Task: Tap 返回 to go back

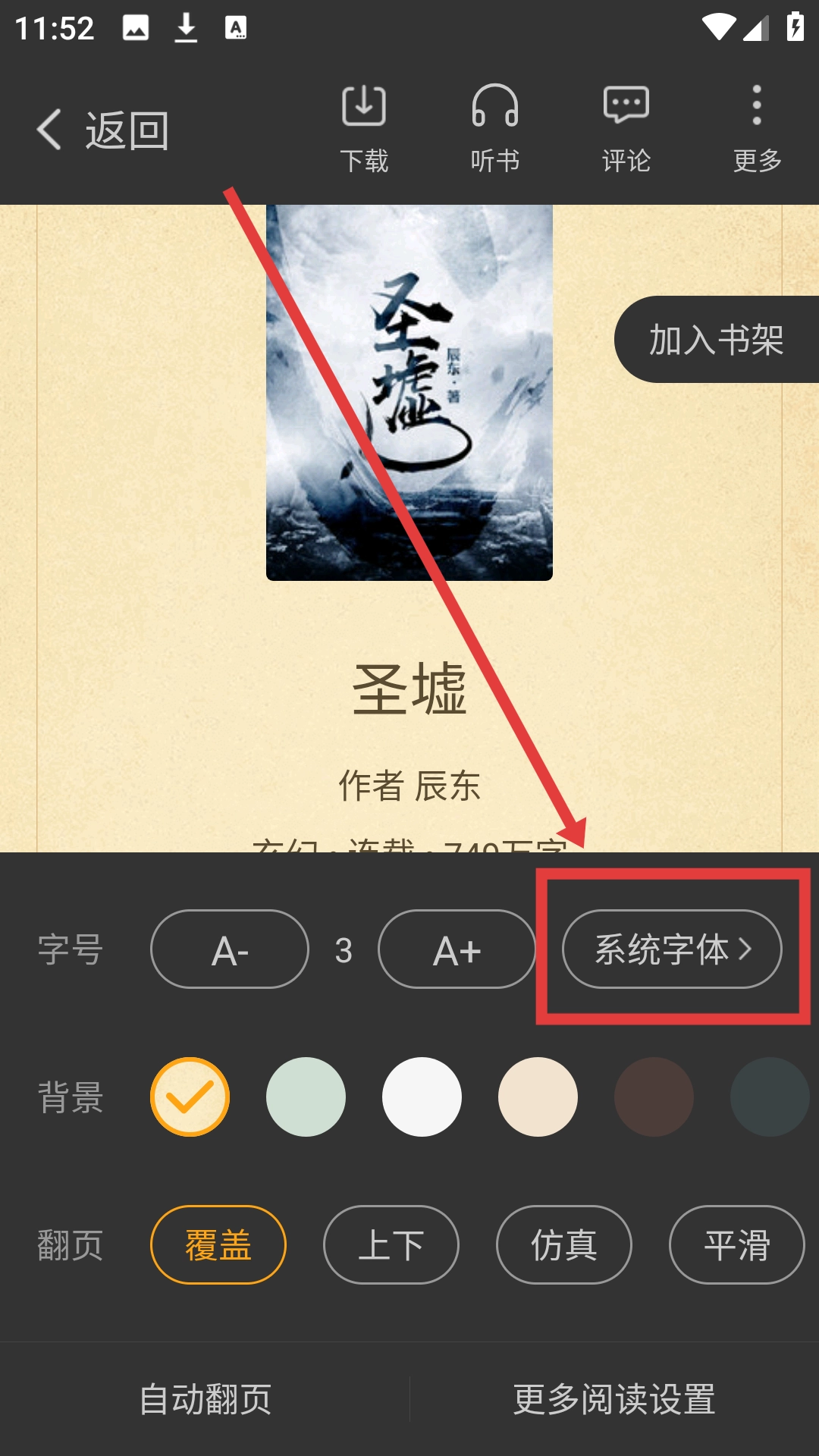Action: pyautogui.click(x=103, y=130)
